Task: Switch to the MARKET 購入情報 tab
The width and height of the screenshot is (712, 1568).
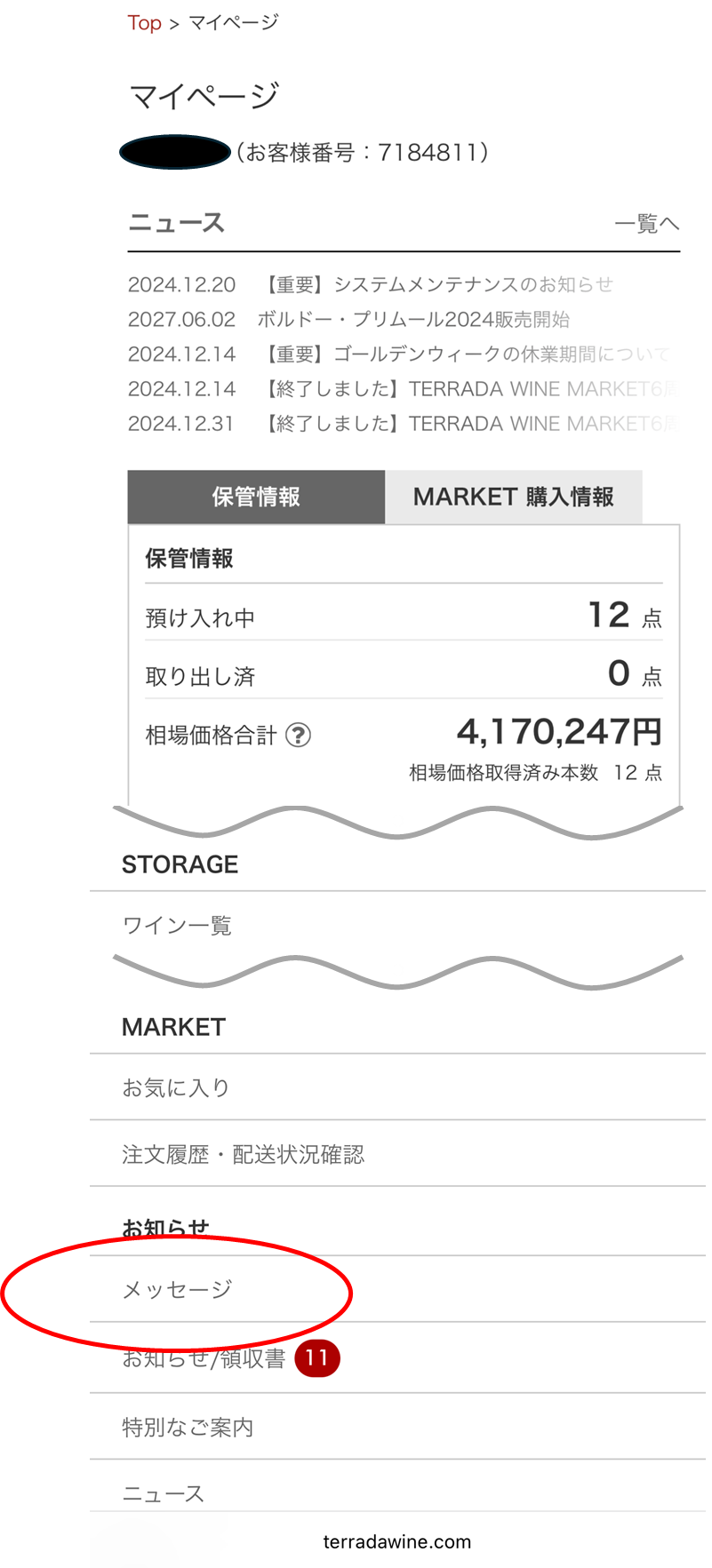Action: (x=513, y=497)
